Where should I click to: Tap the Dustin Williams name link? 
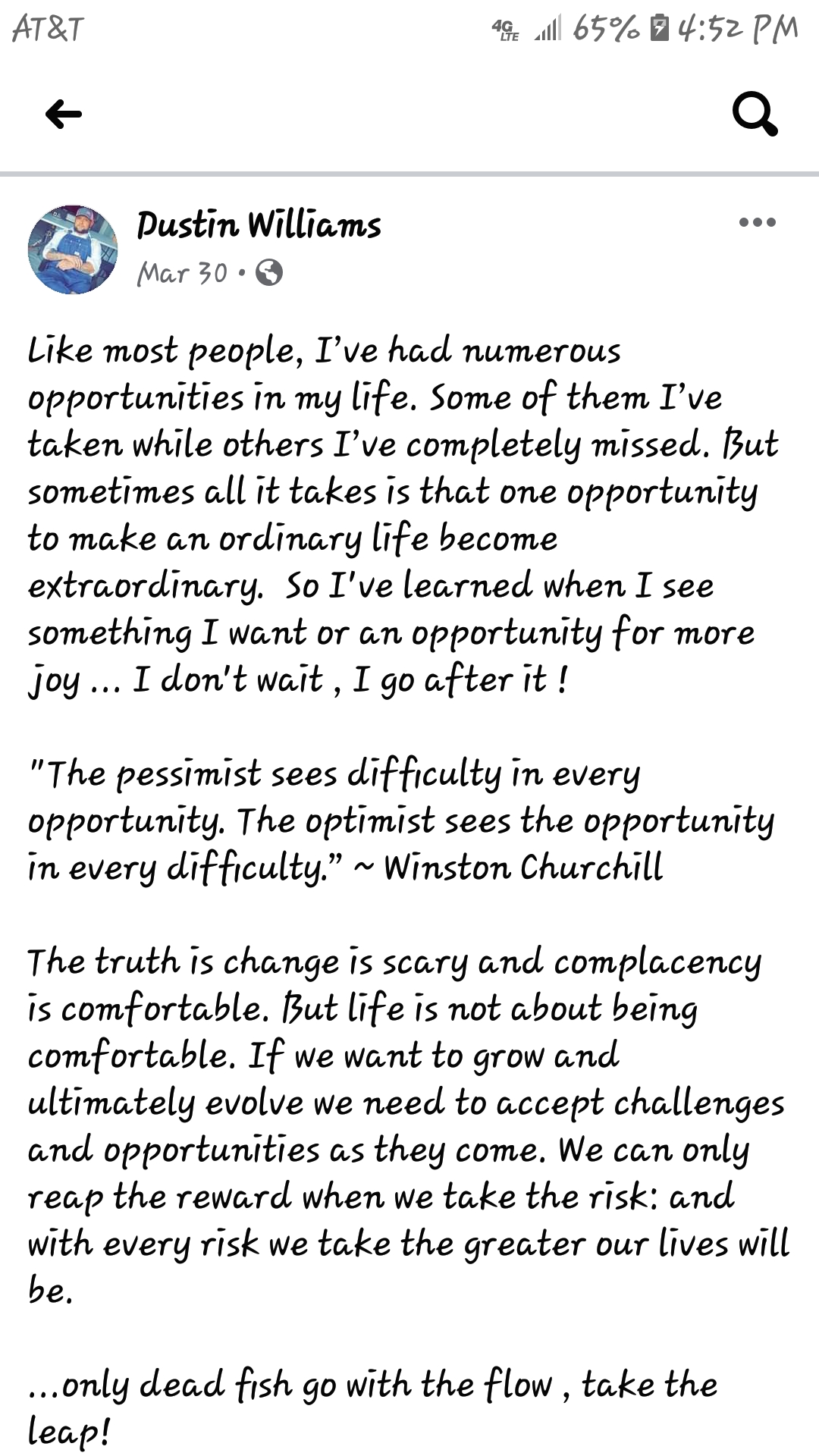coord(259,225)
